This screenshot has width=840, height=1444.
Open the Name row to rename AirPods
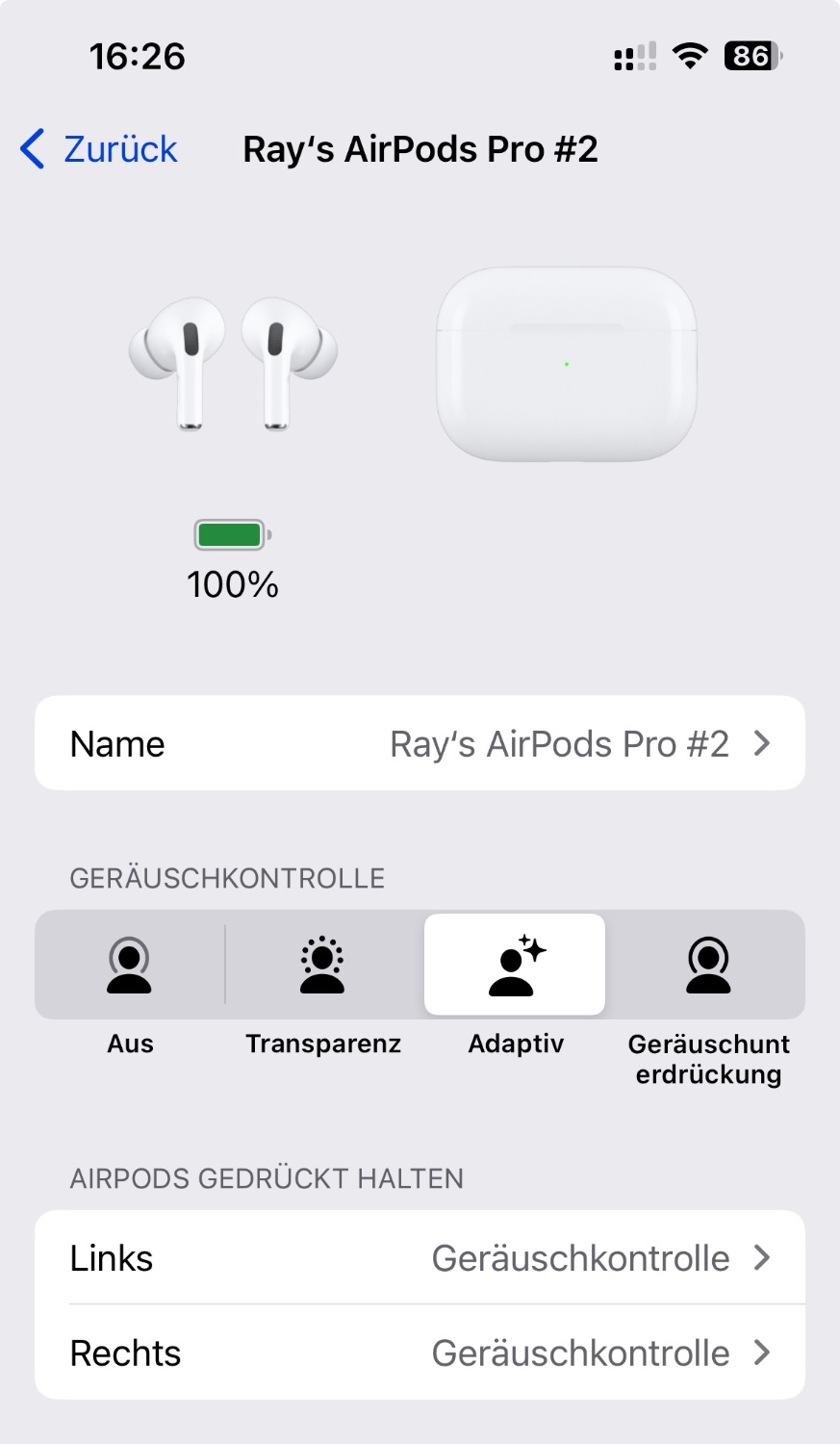(420, 743)
